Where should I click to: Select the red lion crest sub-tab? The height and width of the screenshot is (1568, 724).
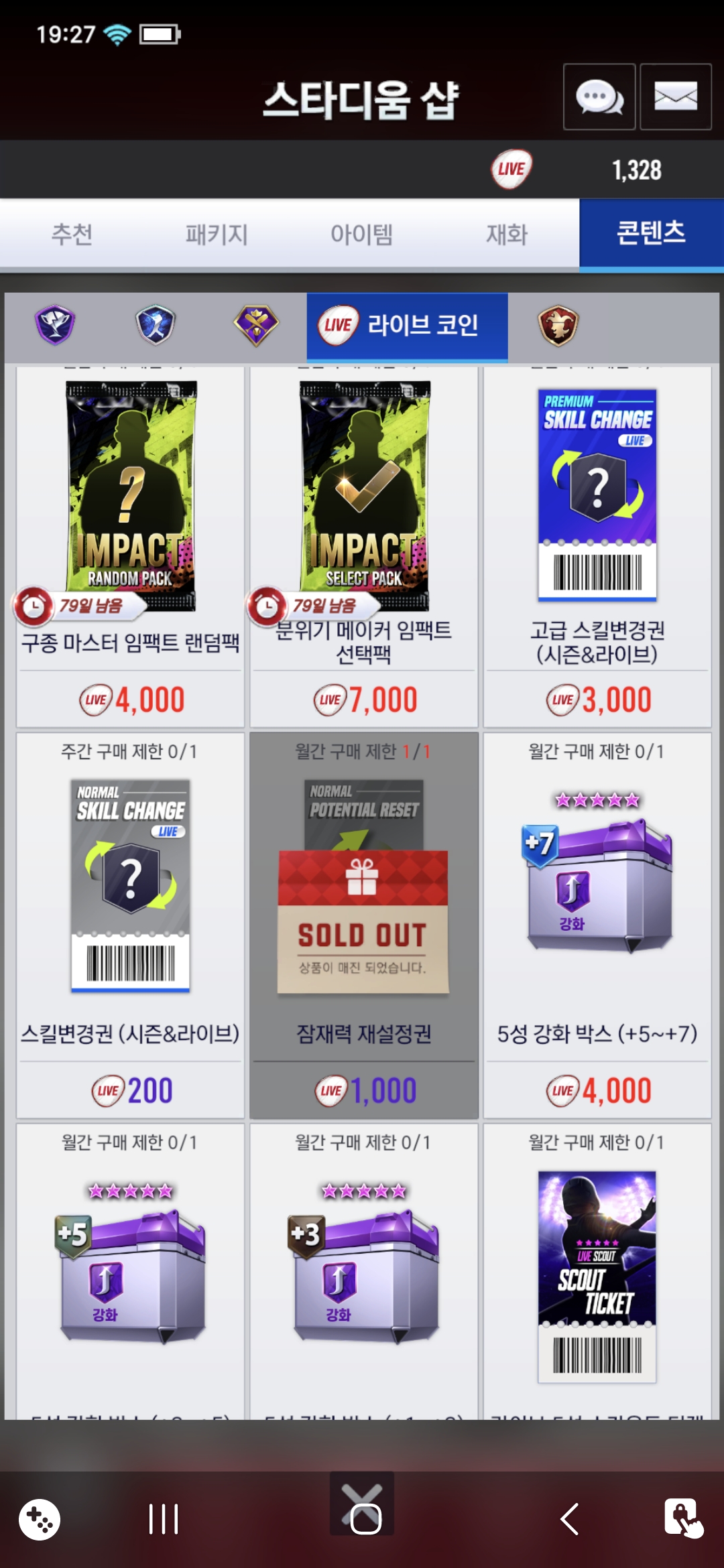coord(558,325)
